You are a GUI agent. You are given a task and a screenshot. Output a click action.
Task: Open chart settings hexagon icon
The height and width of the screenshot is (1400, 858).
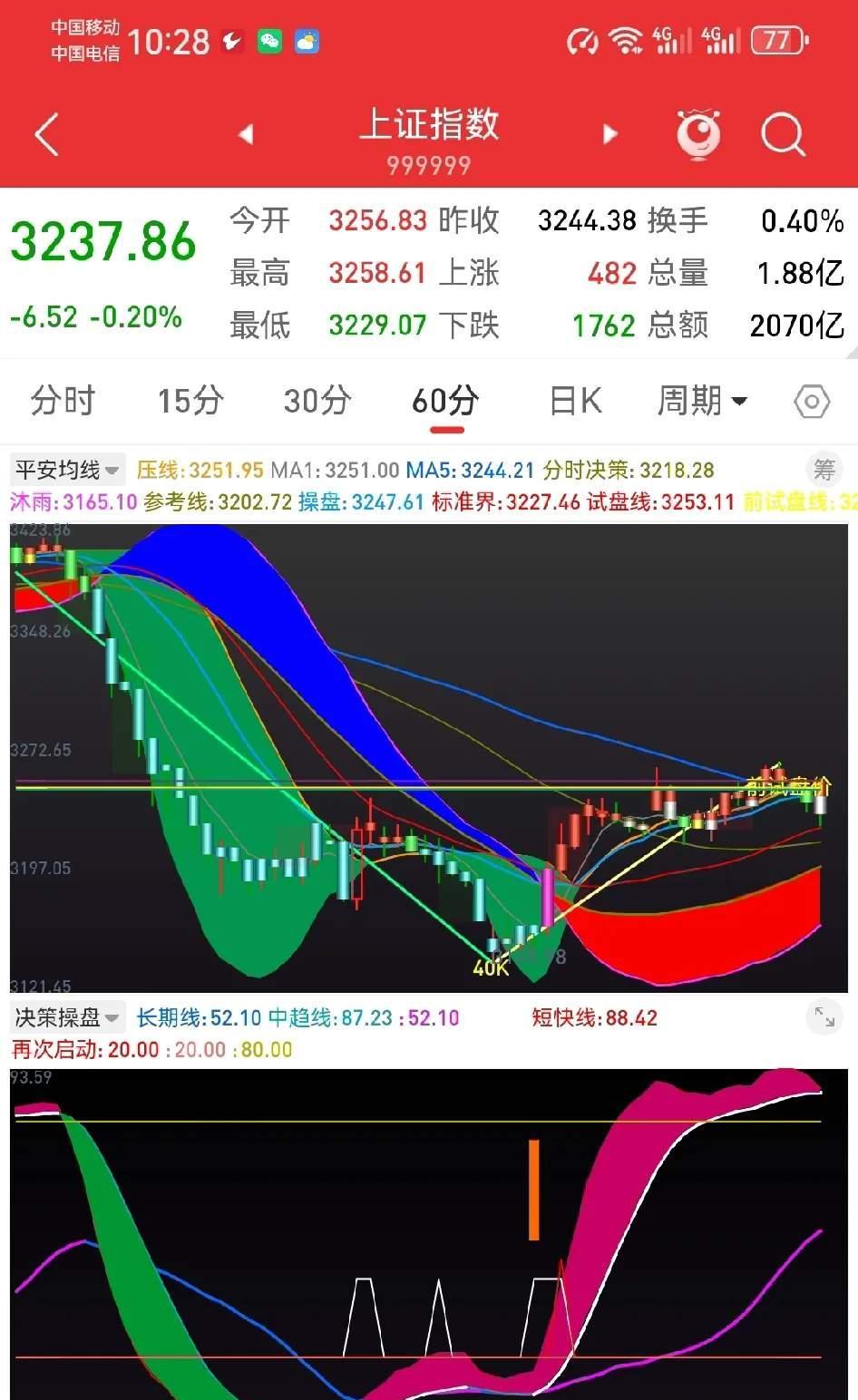(811, 401)
